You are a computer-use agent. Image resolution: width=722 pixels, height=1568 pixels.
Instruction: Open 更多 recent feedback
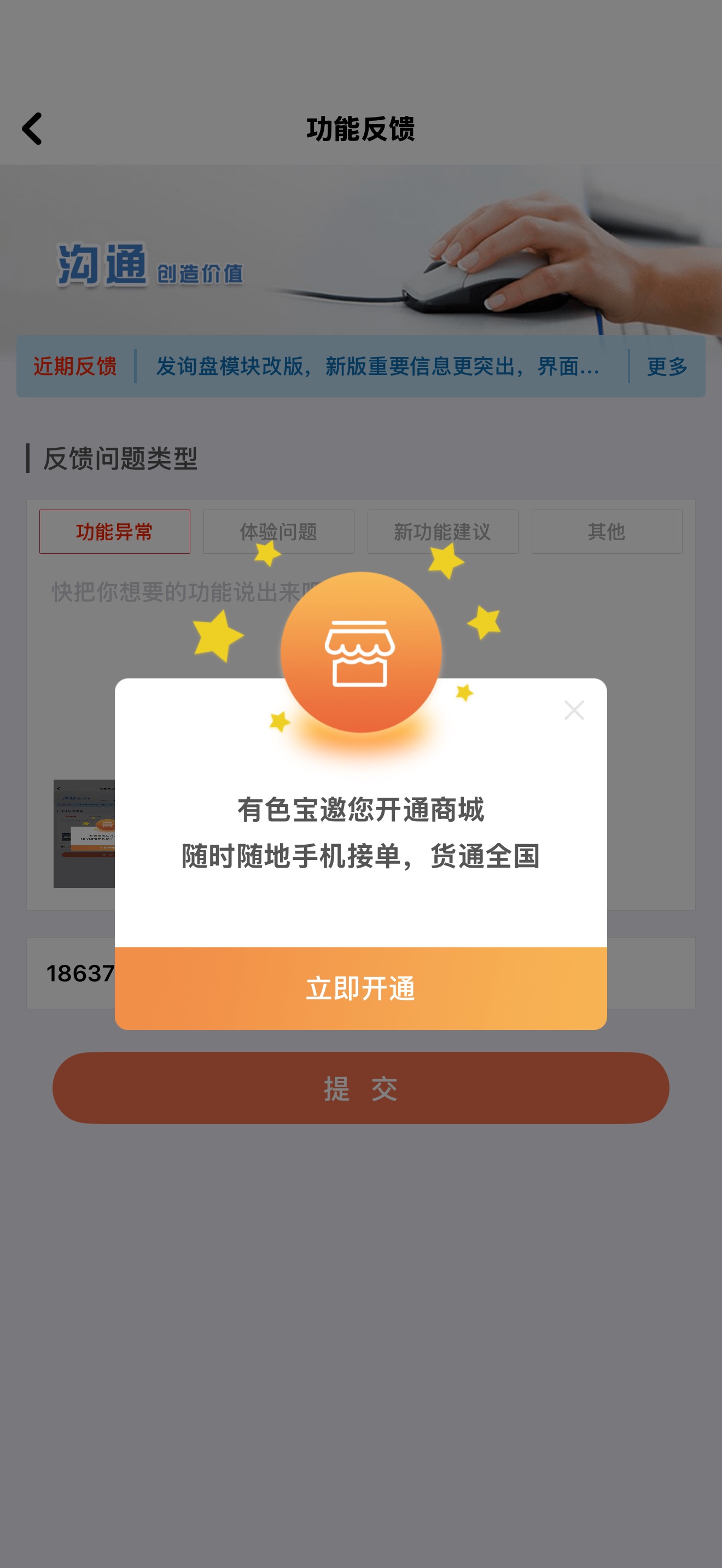coord(667,366)
